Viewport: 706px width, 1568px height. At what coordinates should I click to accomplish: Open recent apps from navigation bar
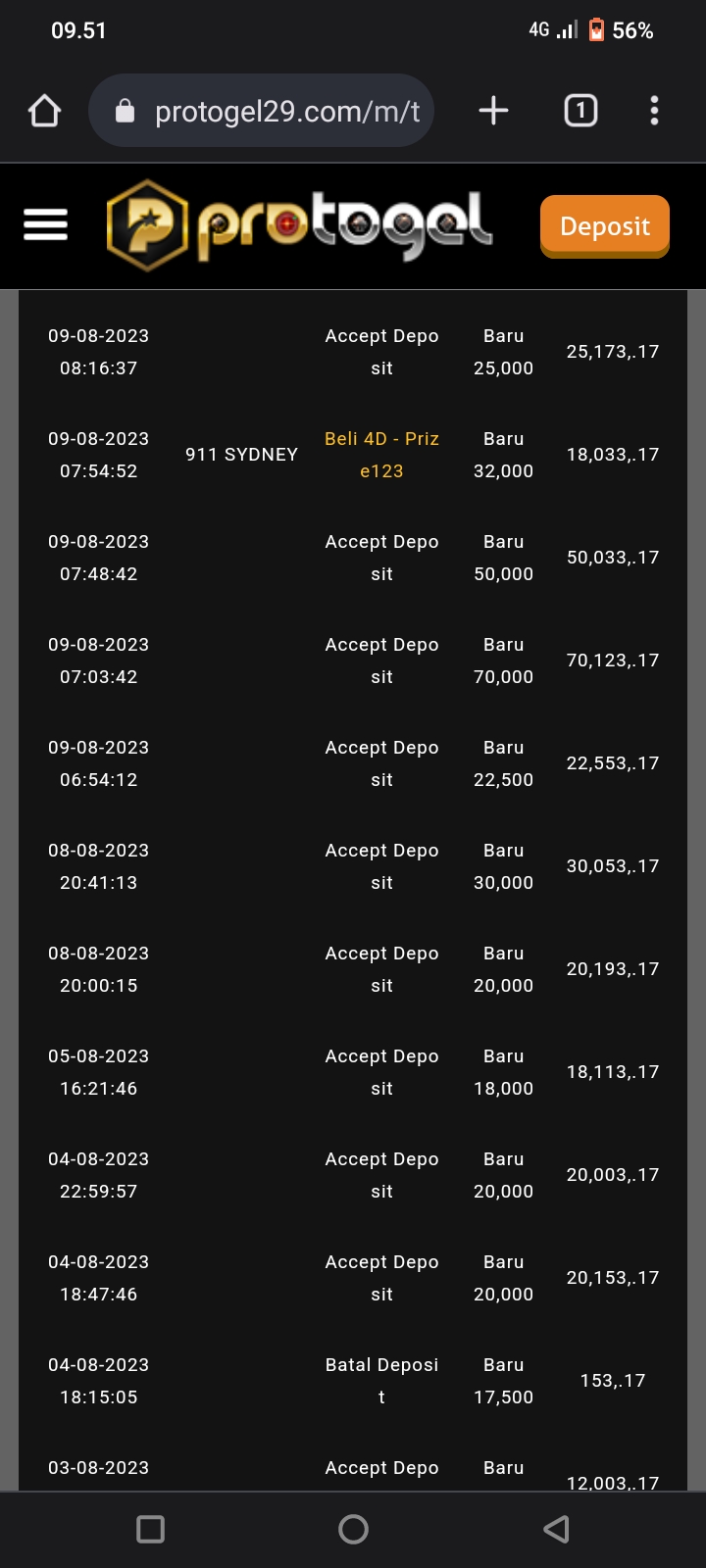151,1529
